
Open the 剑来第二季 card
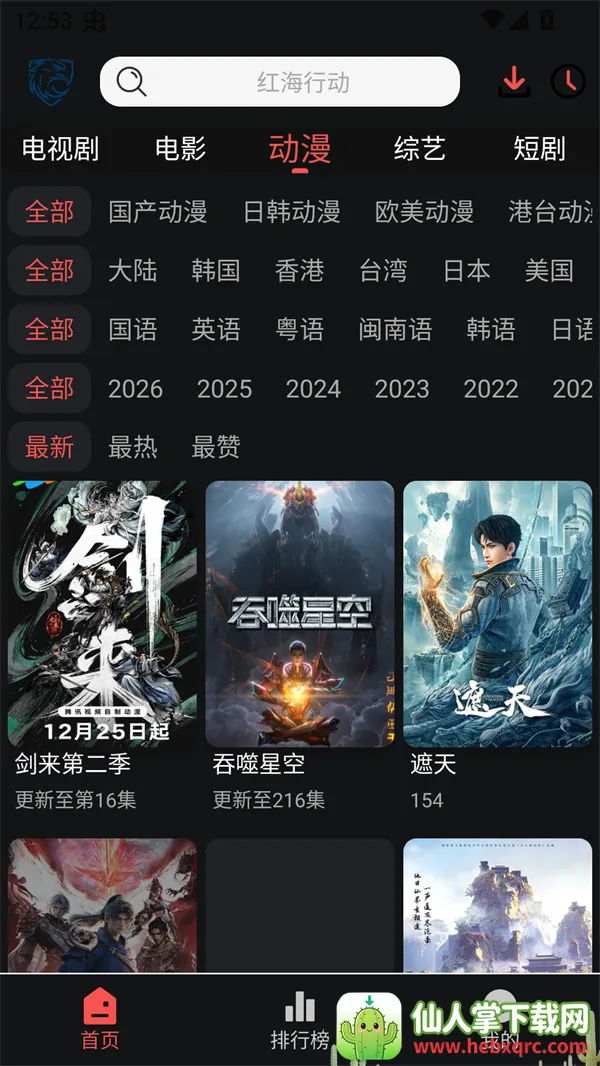tap(102, 613)
